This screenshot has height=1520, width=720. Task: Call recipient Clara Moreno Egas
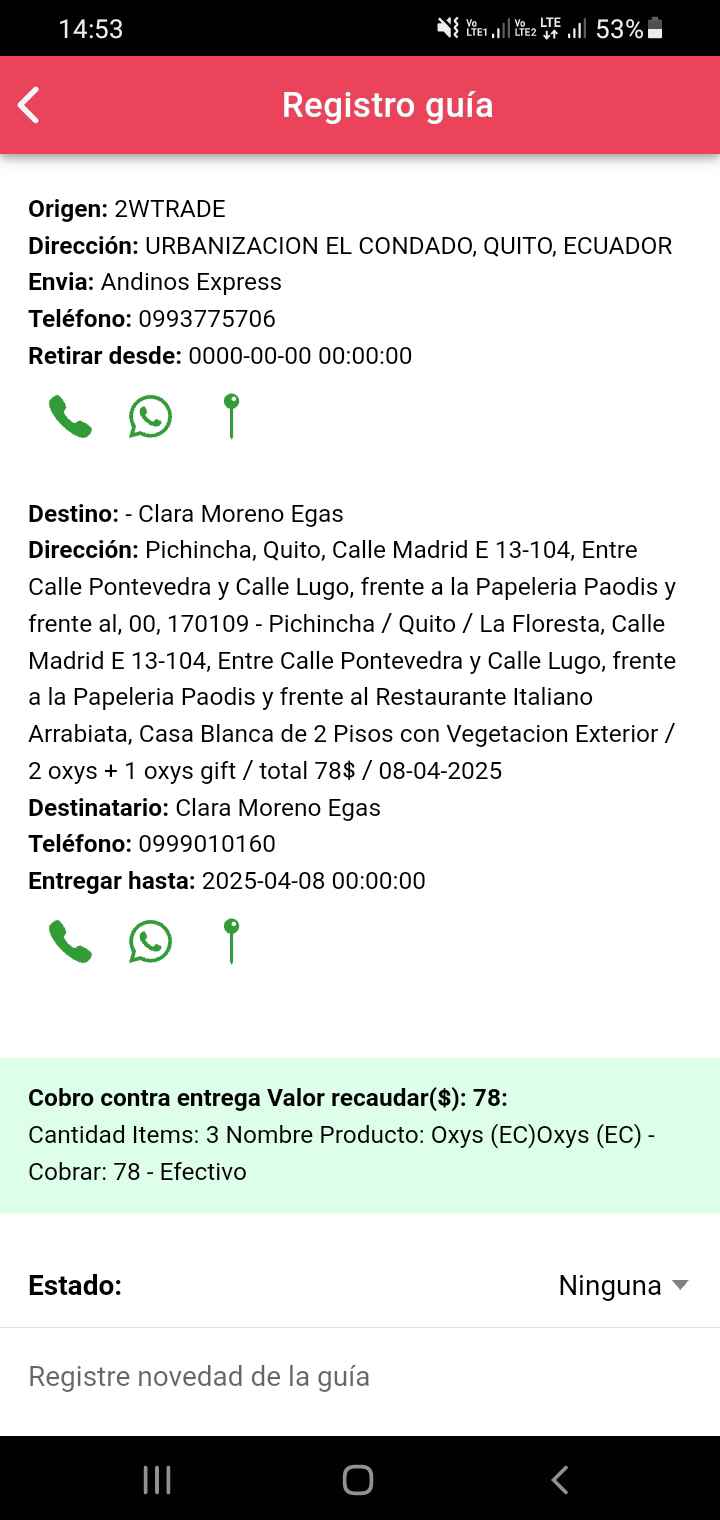70,942
